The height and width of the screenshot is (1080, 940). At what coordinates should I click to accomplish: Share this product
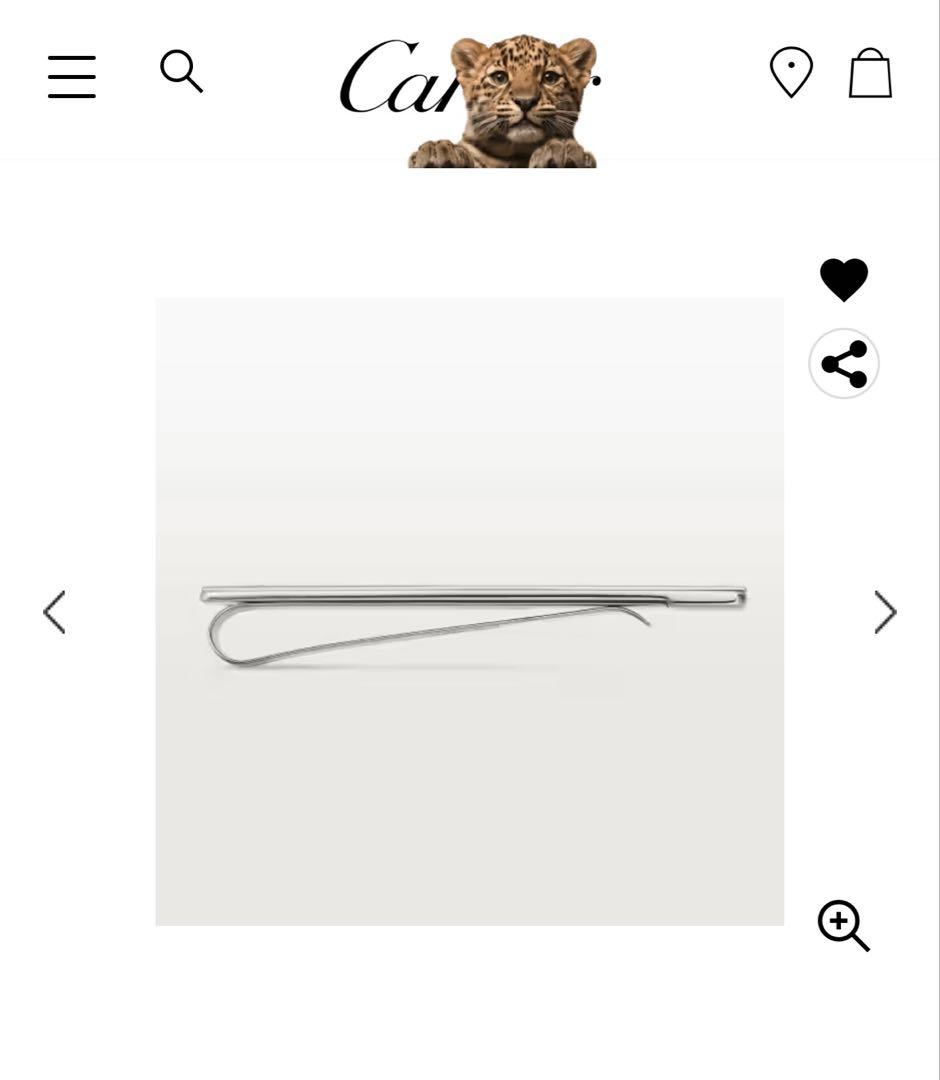pos(844,364)
